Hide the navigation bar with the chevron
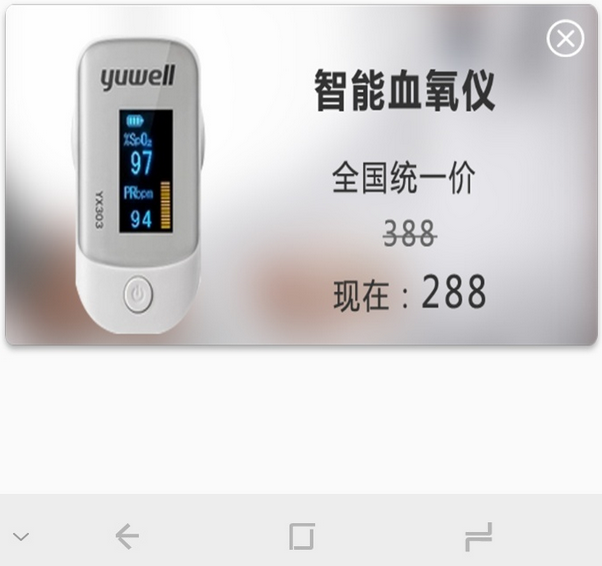Screen dimensions: 602x566 [x=21, y=537]
